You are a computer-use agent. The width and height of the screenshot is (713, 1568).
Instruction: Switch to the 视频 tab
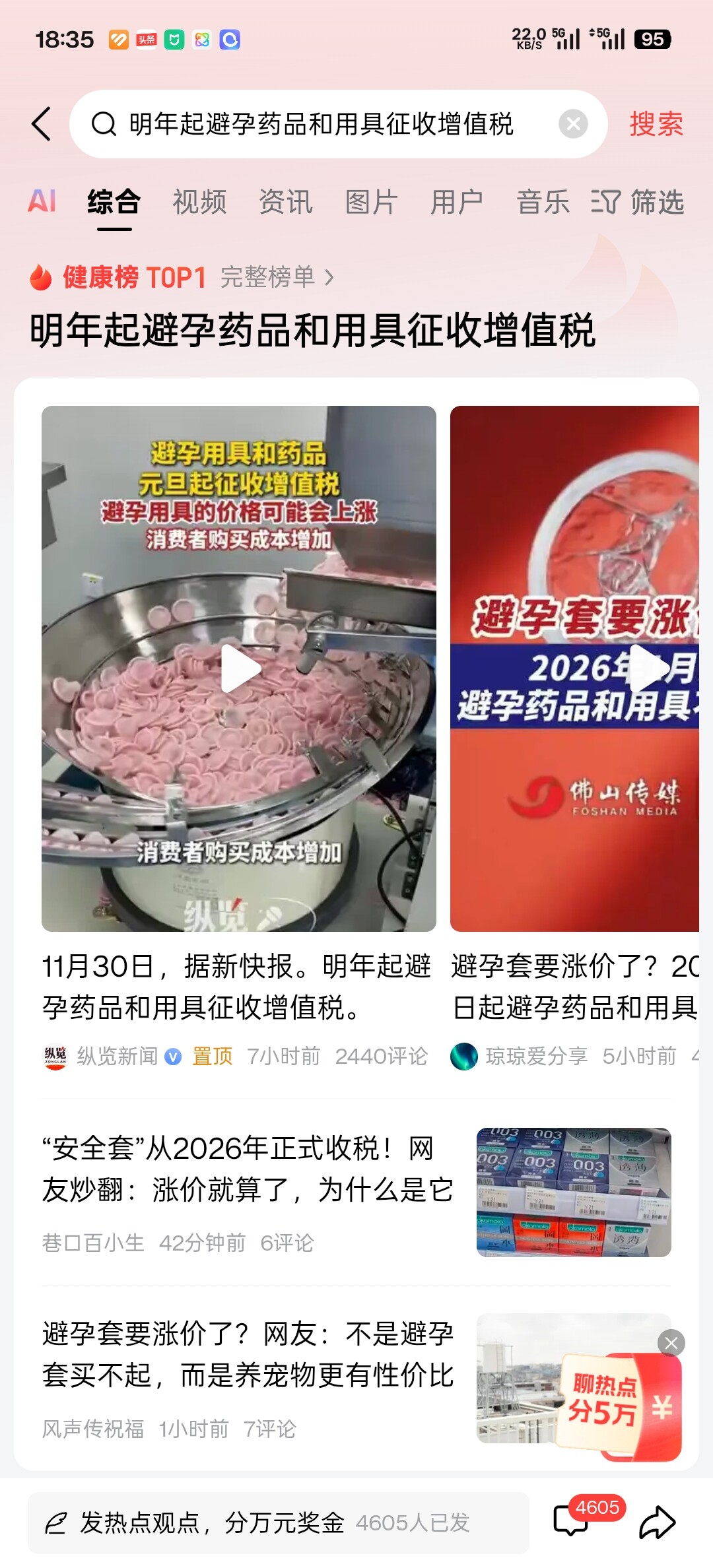pos(199,202)
